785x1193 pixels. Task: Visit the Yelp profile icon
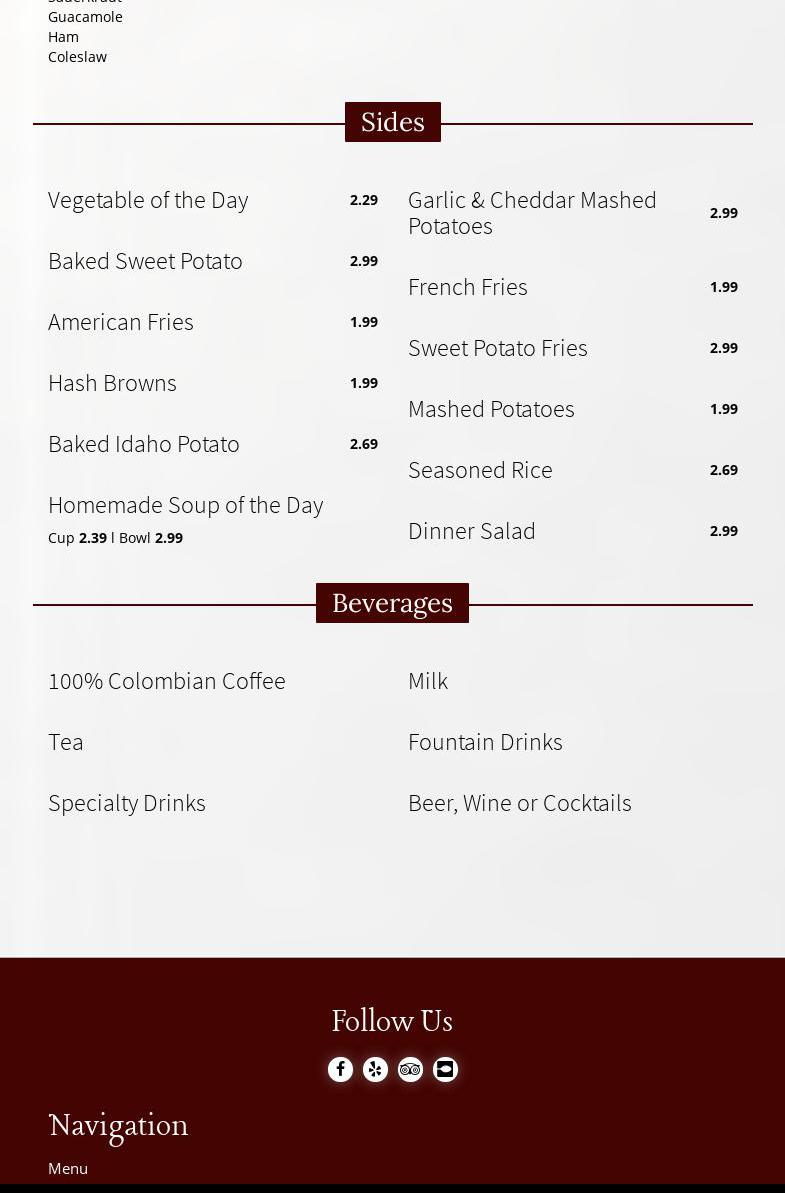tap(375, 1069)
